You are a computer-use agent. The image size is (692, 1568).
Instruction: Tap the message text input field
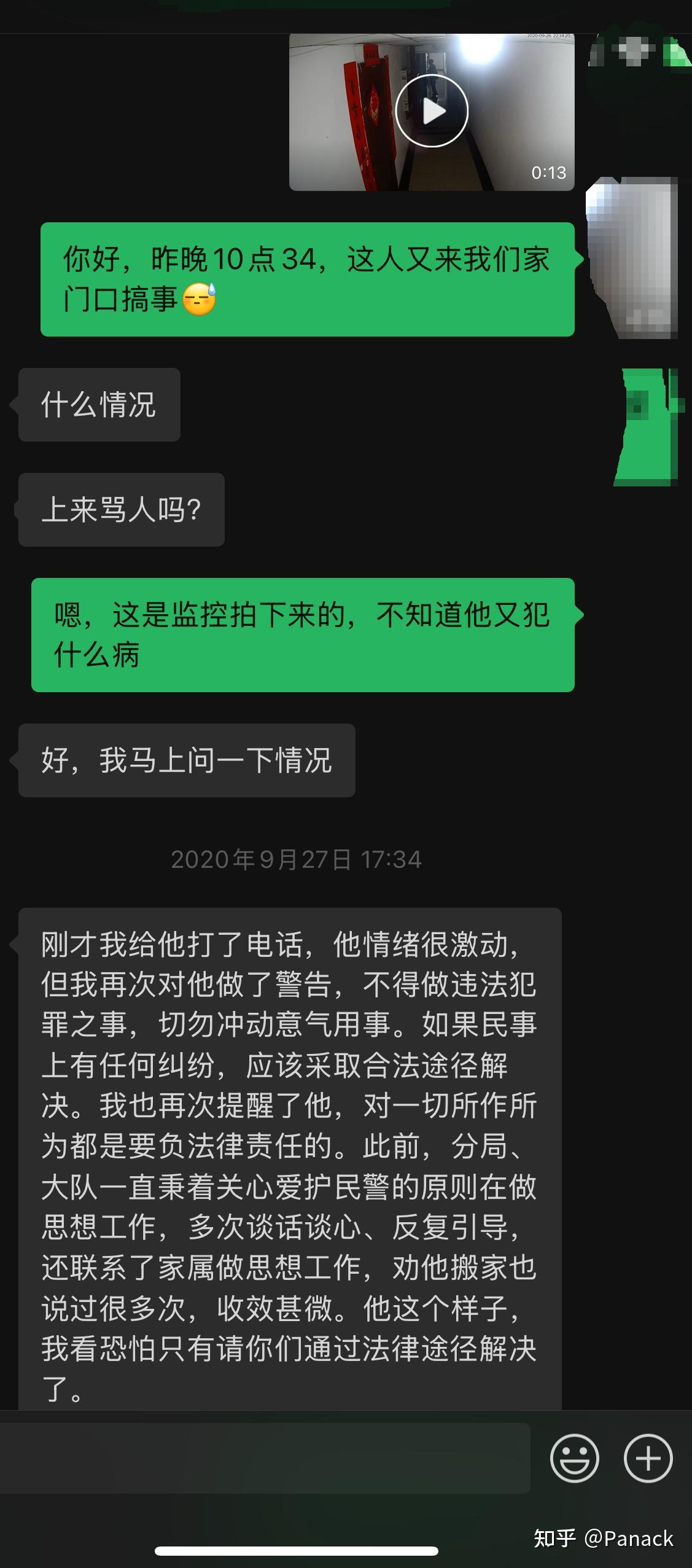(264, 1457)
